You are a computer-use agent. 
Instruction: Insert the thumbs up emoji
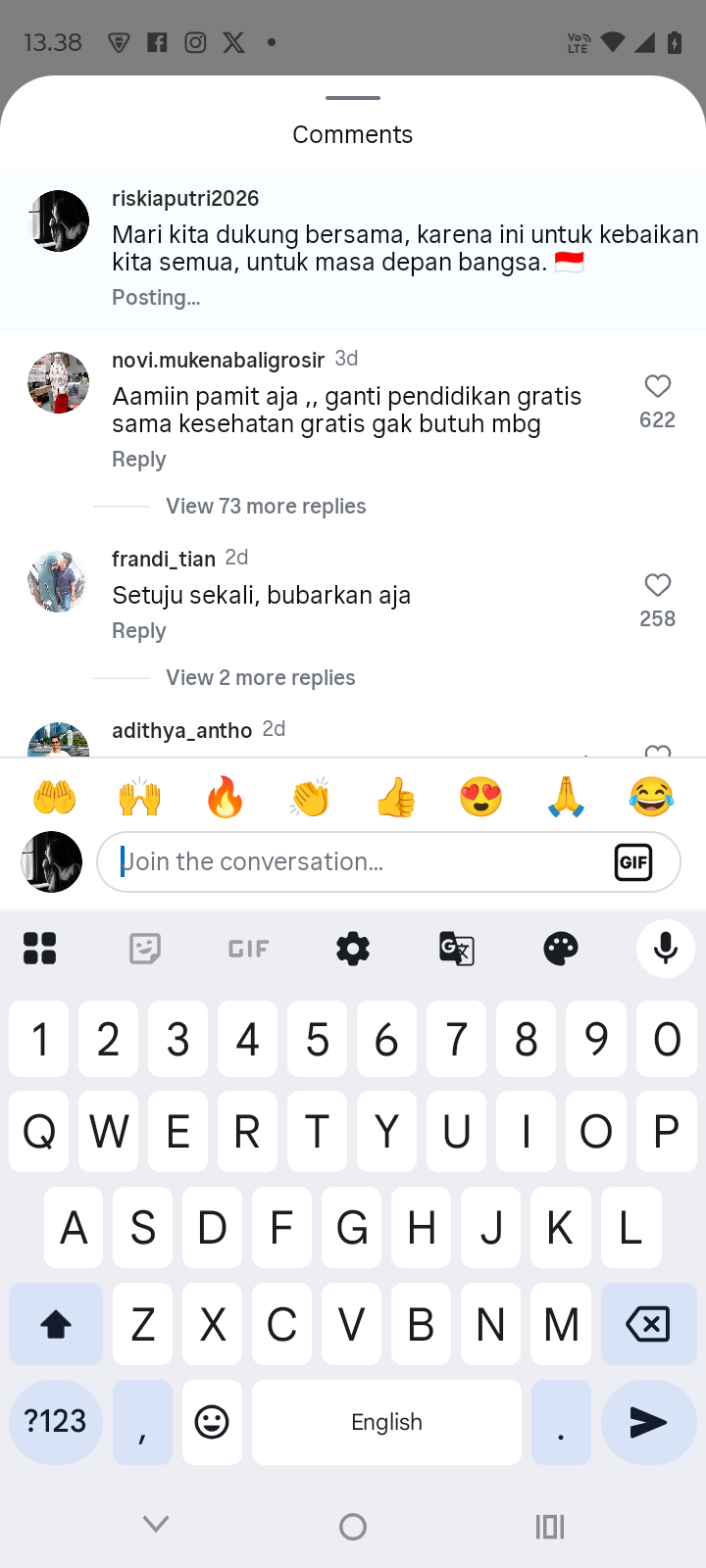click(x=395, y=797)
